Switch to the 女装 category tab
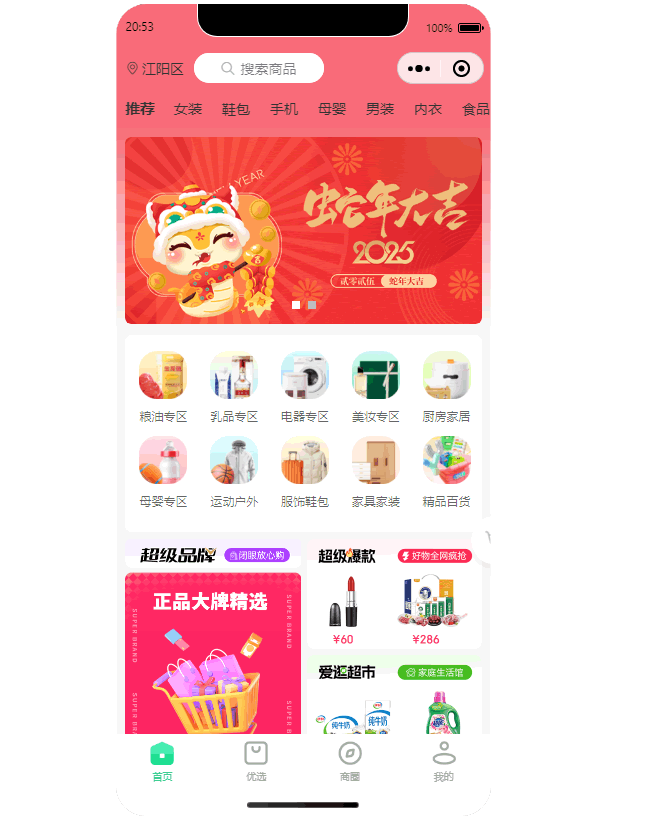 pyautogui.click(x=188, y=109)
